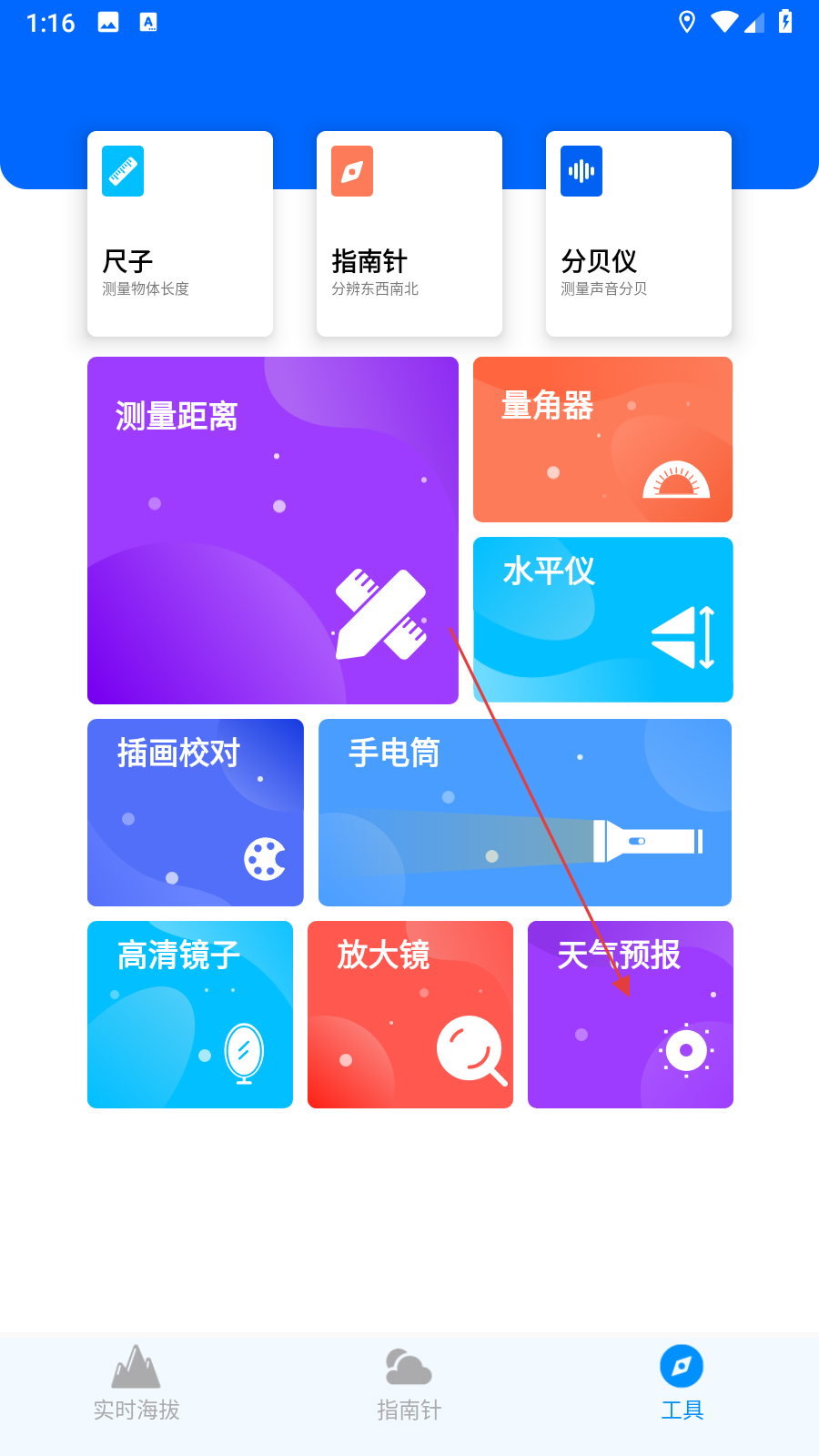The height and width of the screenshot is (1456, 819).
Task: Open the 量角器 protractor tool
Action: pyautogui.click(x=602, y=440)
